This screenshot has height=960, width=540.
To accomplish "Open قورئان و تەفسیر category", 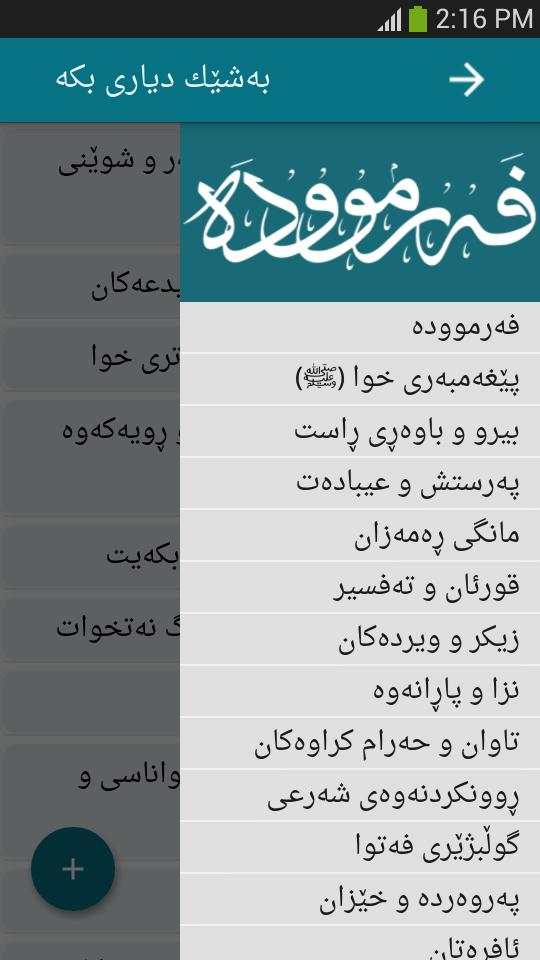I will click(360, 587).
